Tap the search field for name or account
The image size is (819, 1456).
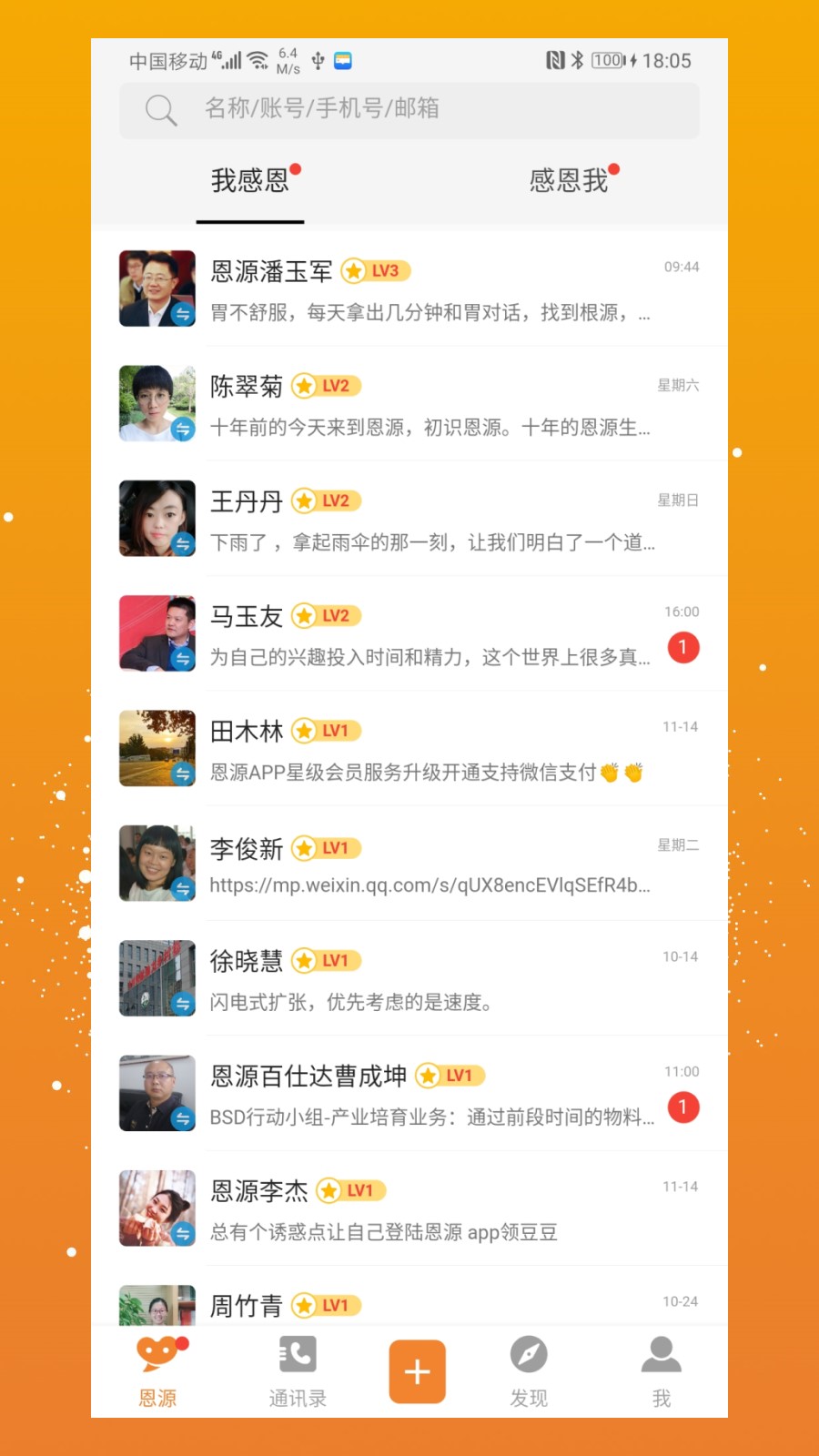tap(409, 109)
